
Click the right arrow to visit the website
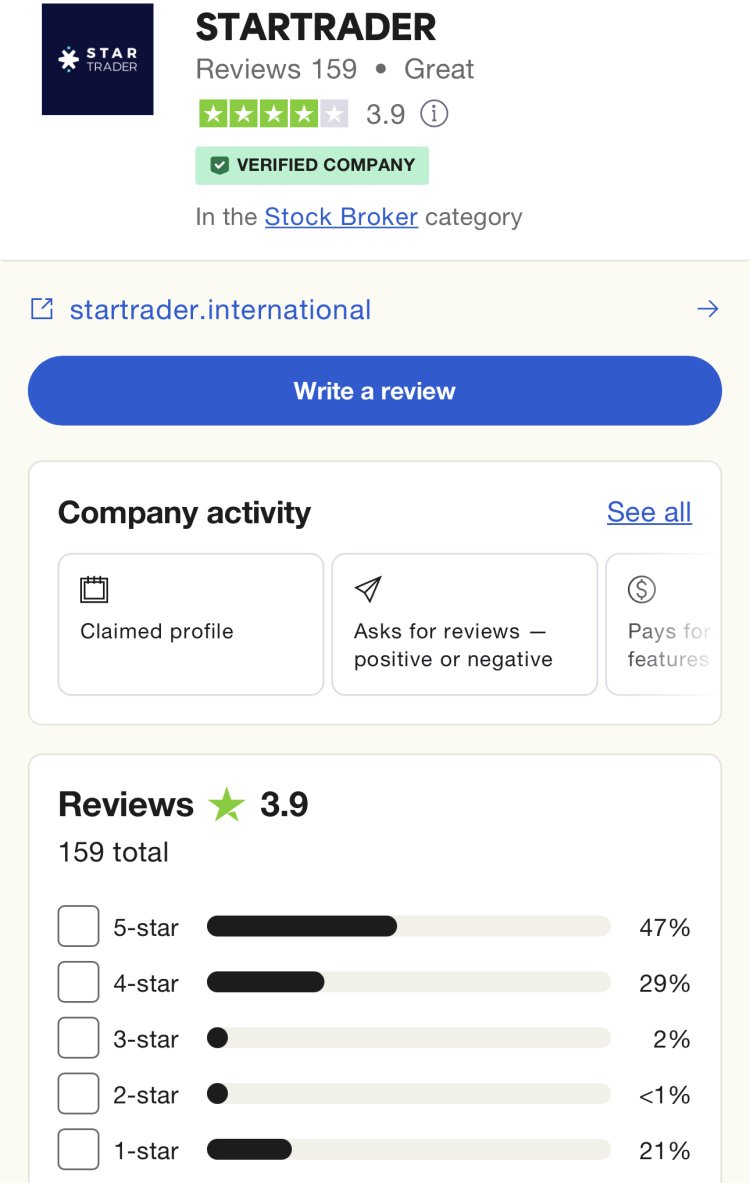[x=708, y=309]
